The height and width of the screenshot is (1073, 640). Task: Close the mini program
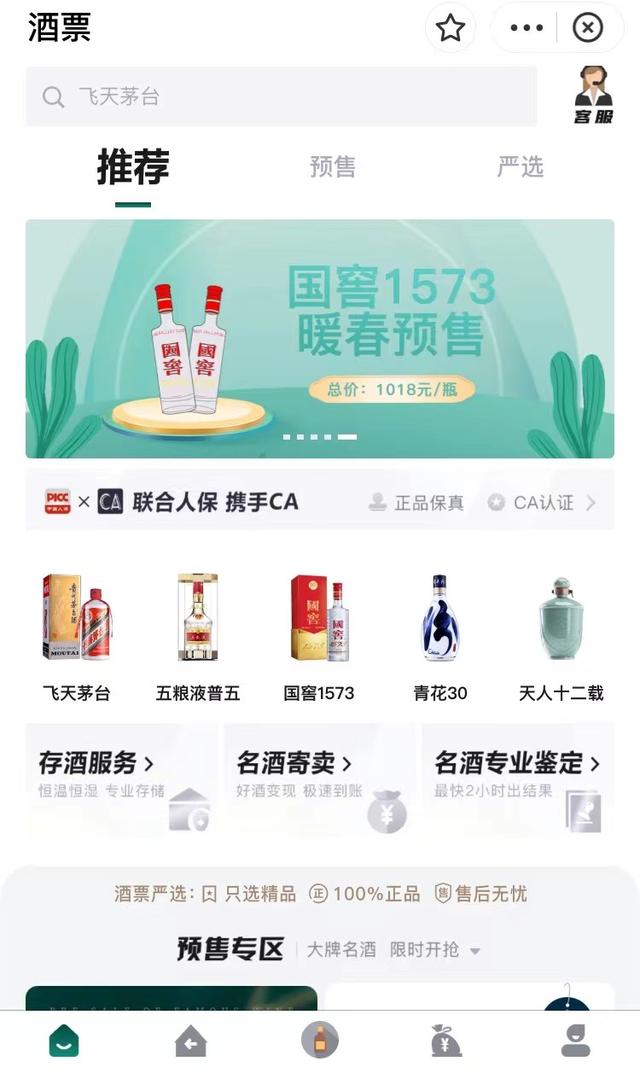(x=587, y=28)
